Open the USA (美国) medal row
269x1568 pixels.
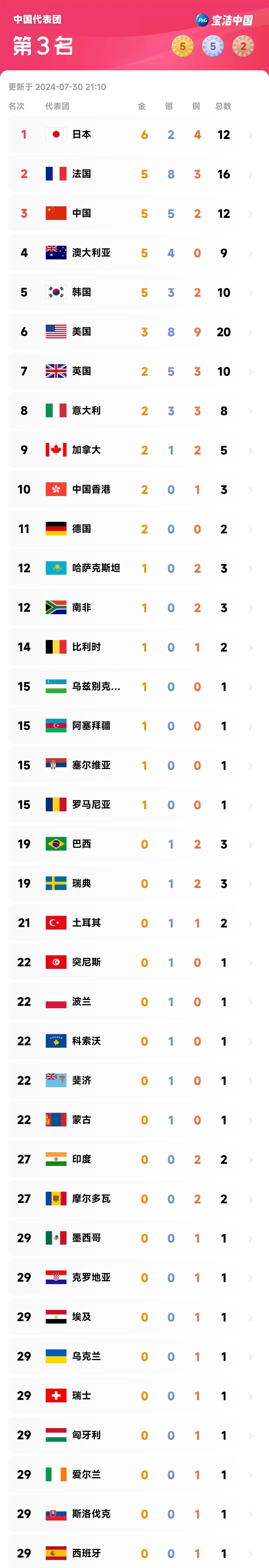(x=134, y=332)
